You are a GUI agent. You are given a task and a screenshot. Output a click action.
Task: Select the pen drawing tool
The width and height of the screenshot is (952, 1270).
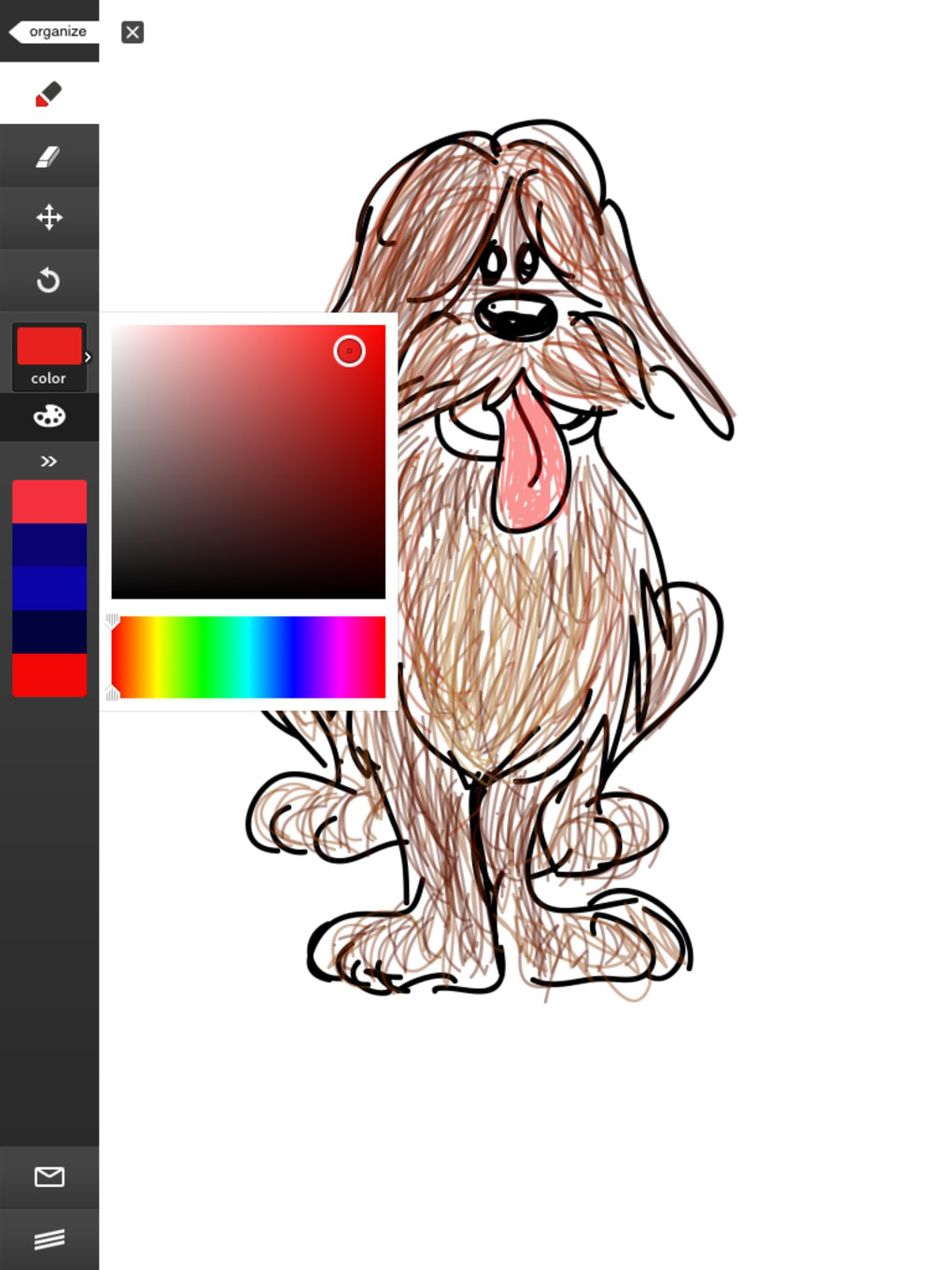pos(49,93)
